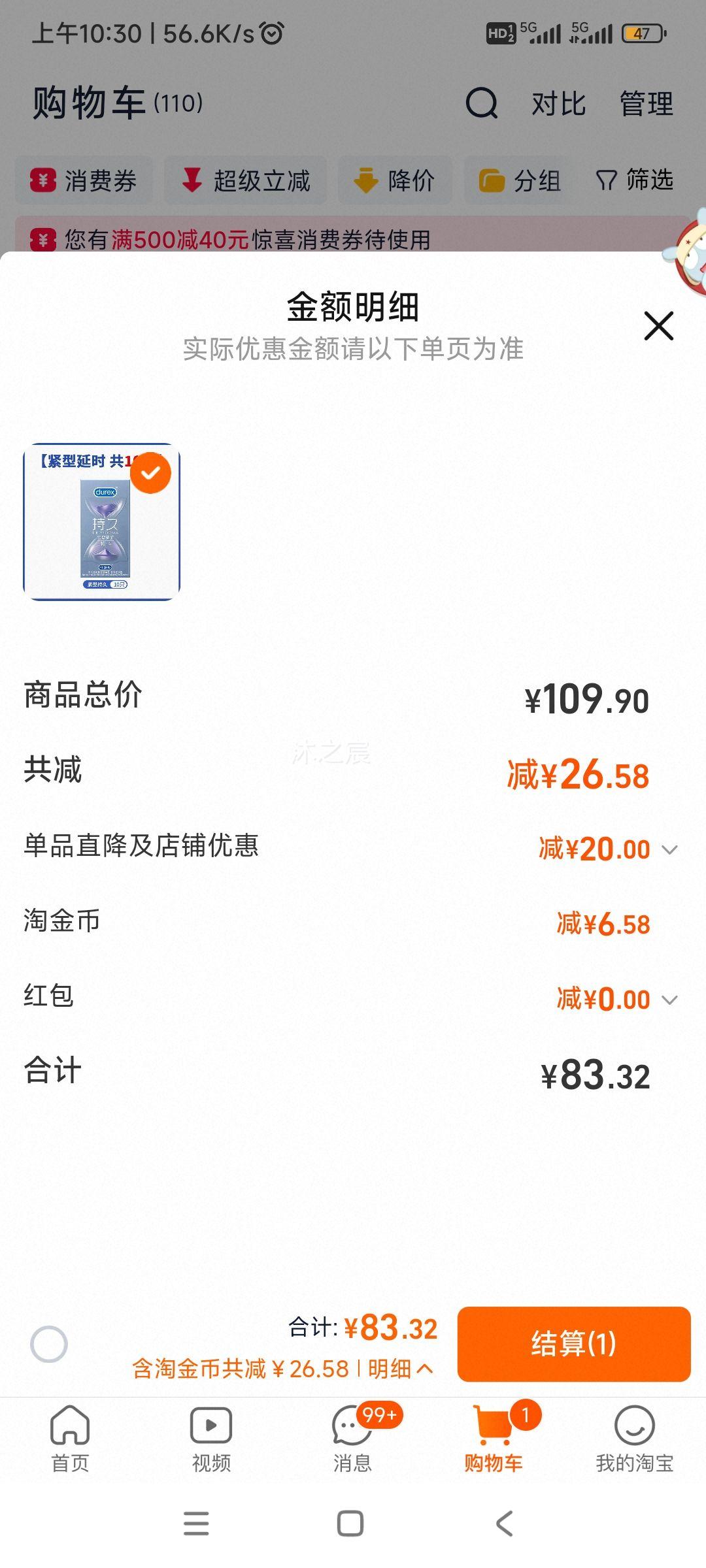Tap the battery indicator showing 47

(x=643, y=31)
